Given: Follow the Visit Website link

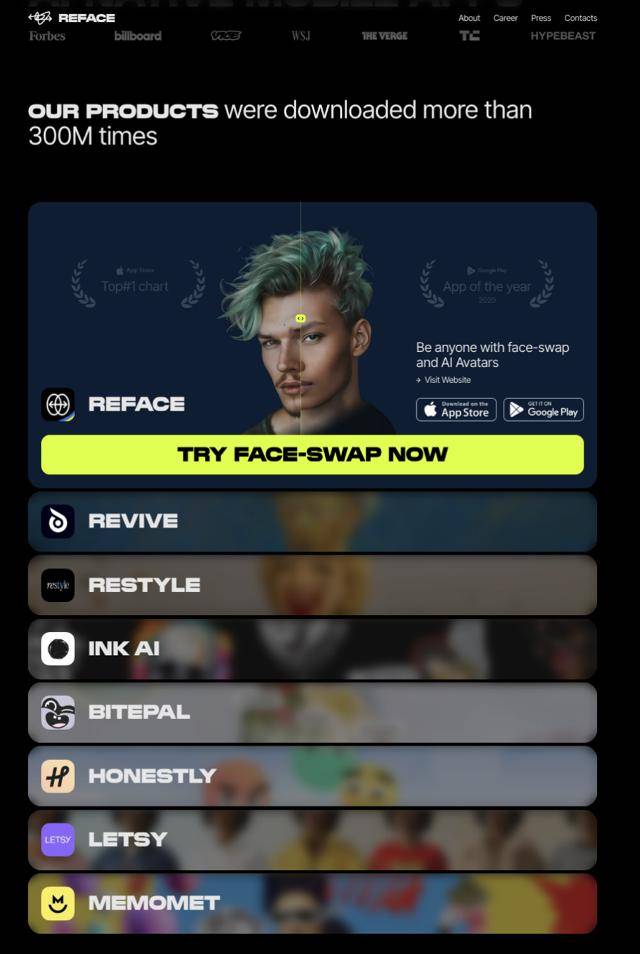Looking at the screenshot, I should (x=444, y=380).
